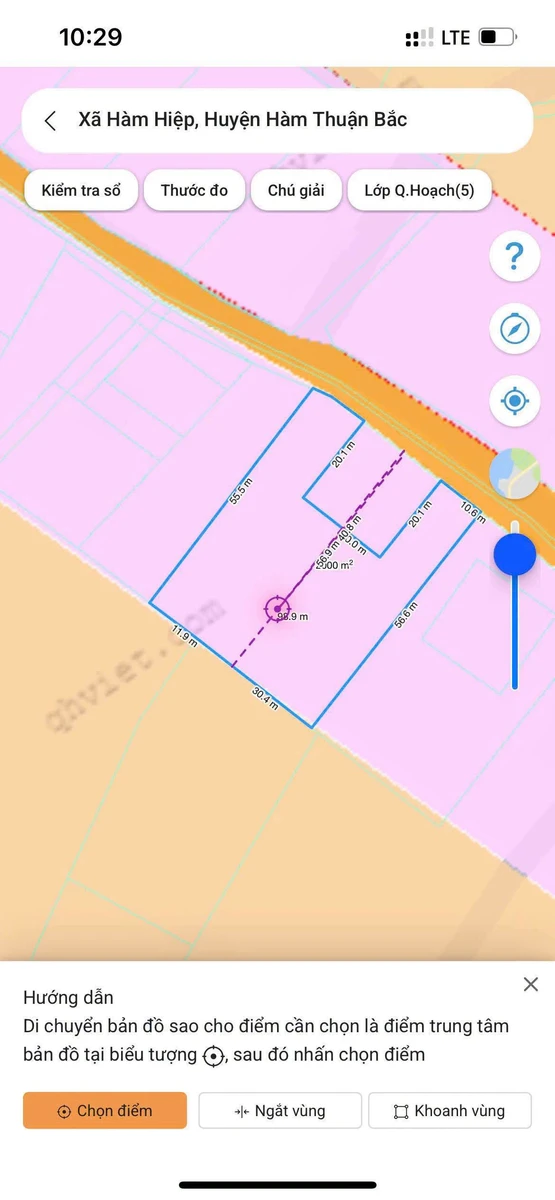Center map on my current location
Viewport: 555px width, 1200px height.
(x=515, y=402)
